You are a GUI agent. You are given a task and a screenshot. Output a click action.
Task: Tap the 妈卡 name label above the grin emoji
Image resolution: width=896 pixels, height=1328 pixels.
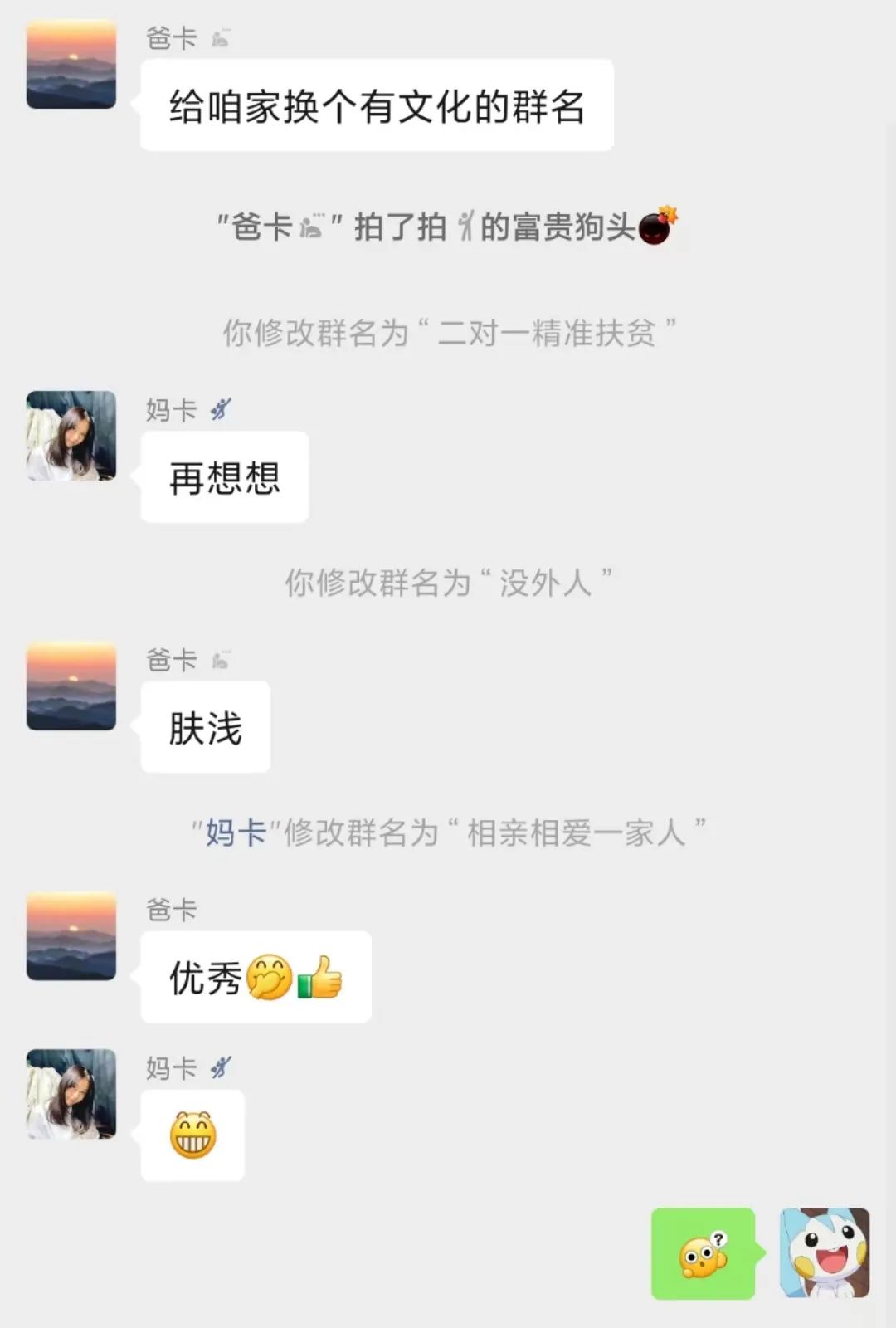(x=169, y=1067)
